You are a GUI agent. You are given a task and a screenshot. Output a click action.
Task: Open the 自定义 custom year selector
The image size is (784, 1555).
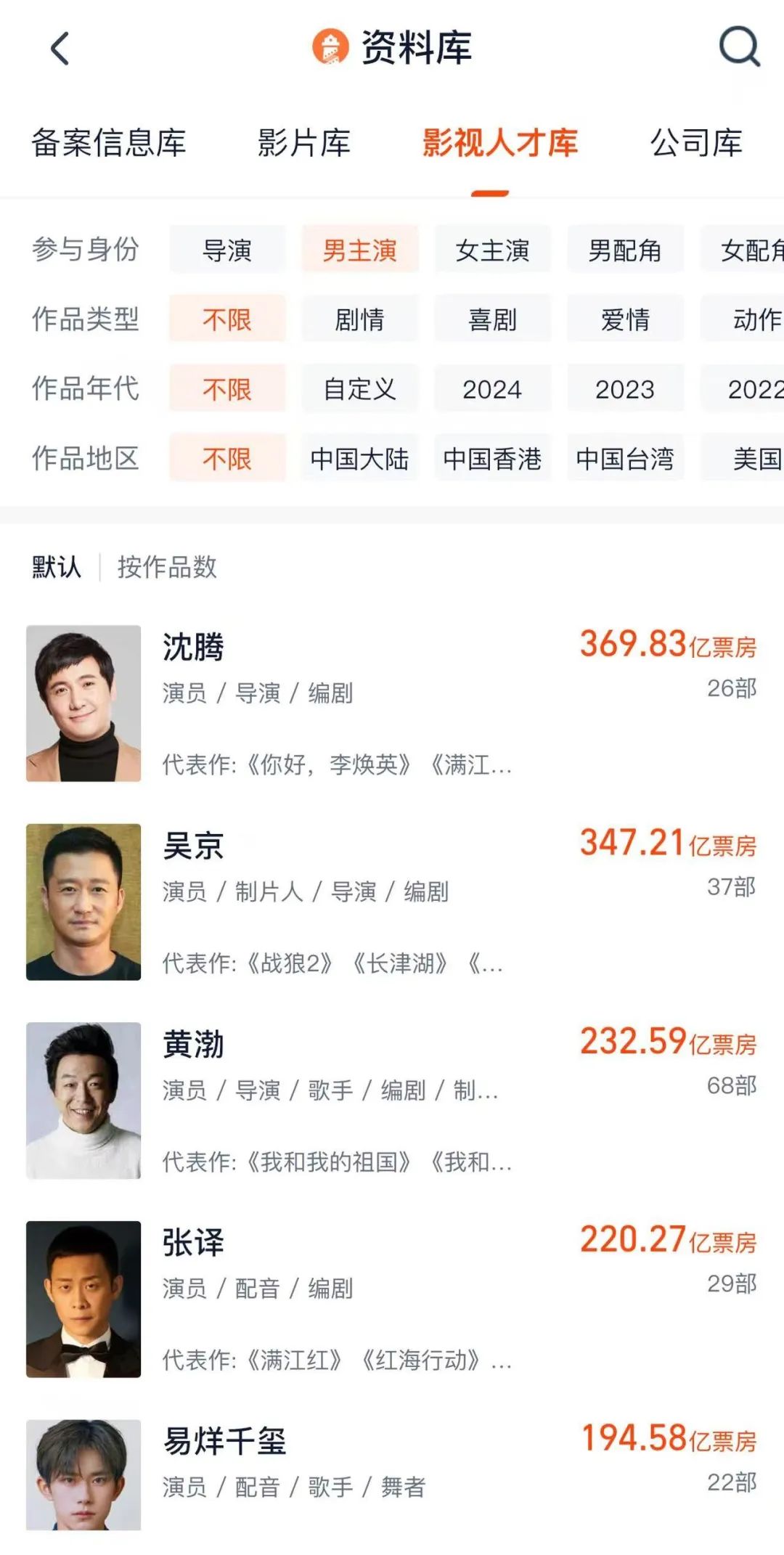tap(361, 389)
